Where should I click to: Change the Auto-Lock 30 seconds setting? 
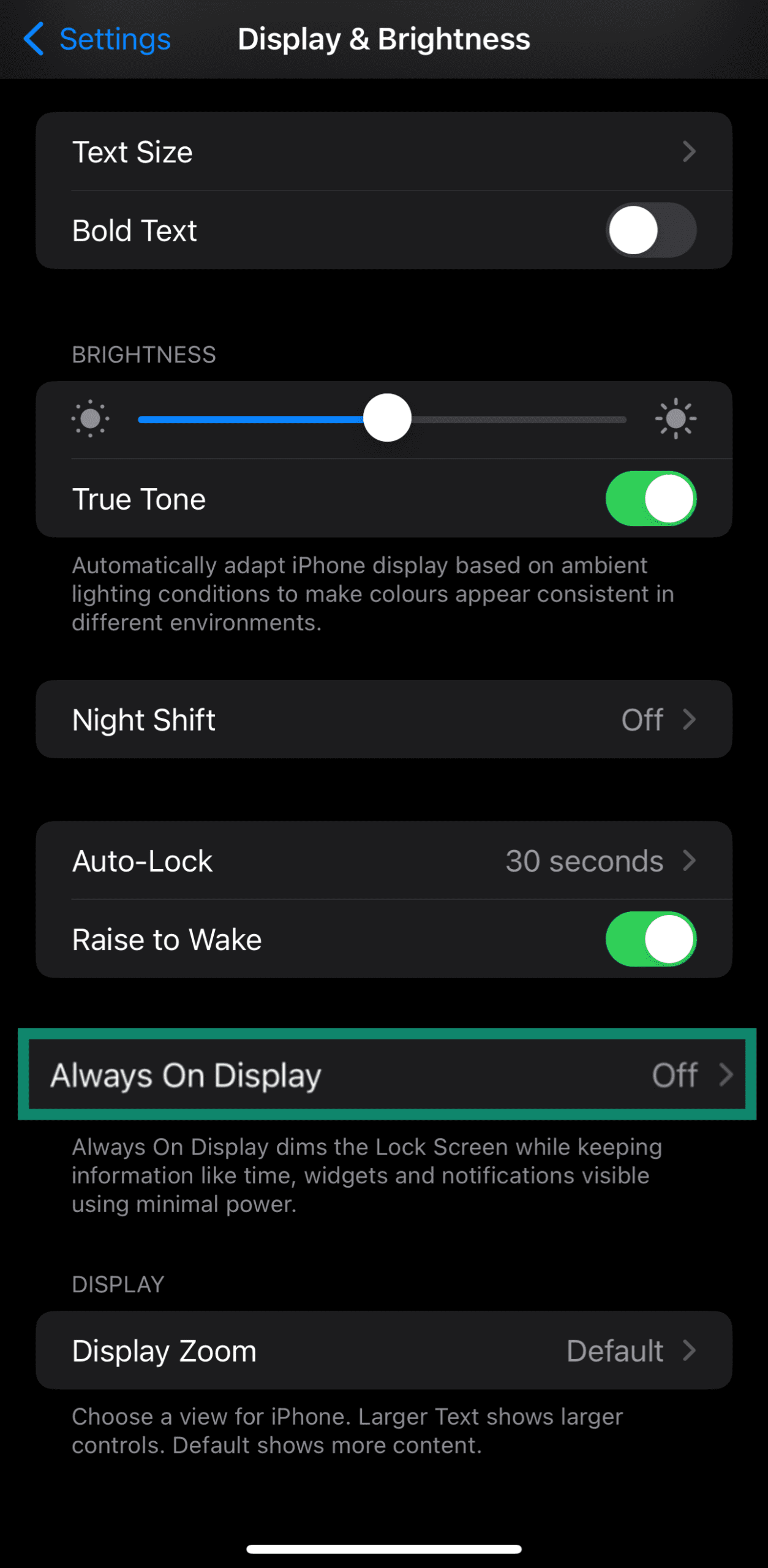384,861
